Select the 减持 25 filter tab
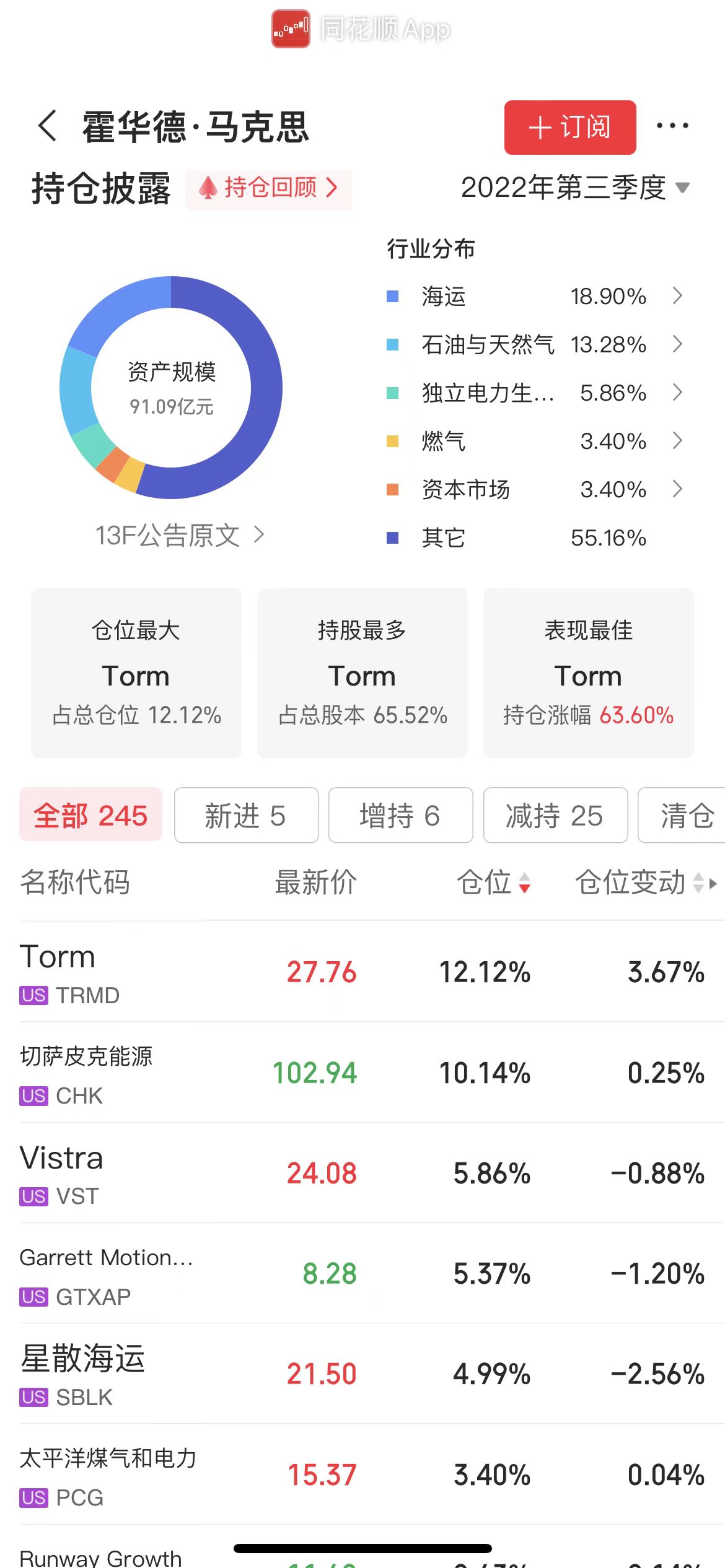The width and height of the screenshot is (725, 1568). pos(555,816)
